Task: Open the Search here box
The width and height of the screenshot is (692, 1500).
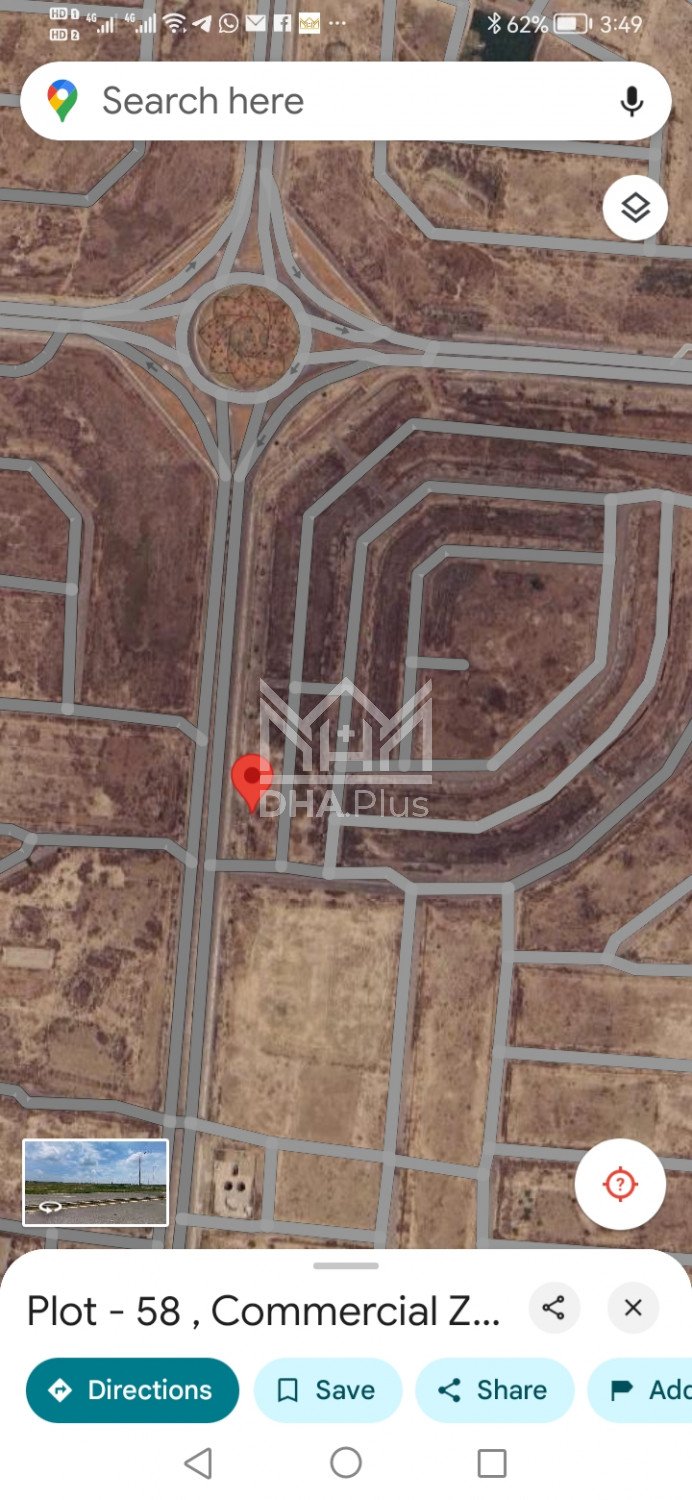Action: (x=300, y=101)
